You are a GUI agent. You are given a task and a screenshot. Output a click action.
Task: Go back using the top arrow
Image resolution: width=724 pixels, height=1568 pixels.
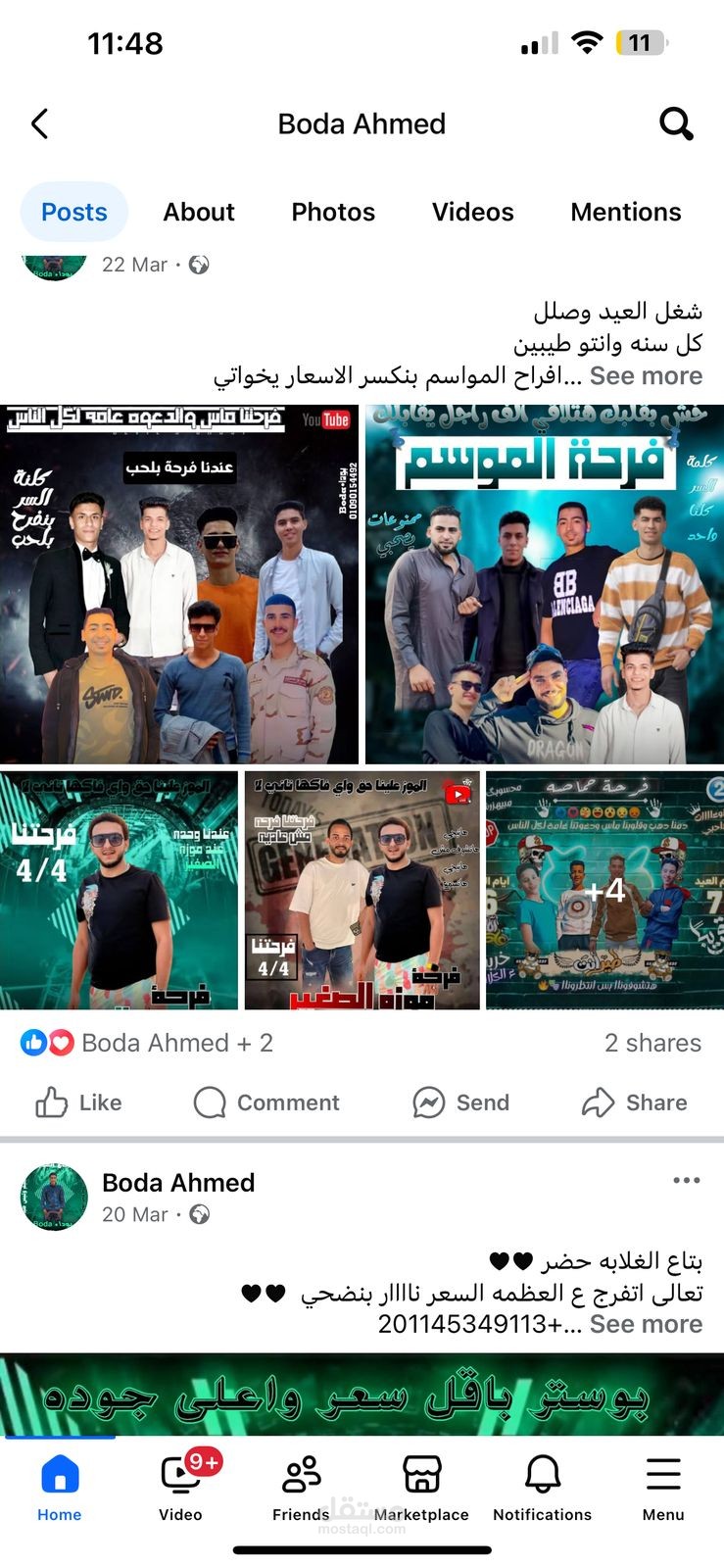(x=39, y=124)
